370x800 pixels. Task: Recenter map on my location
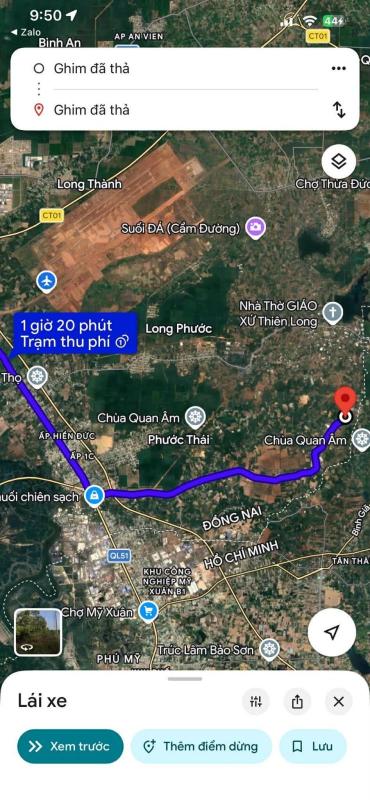click(332, 632)
